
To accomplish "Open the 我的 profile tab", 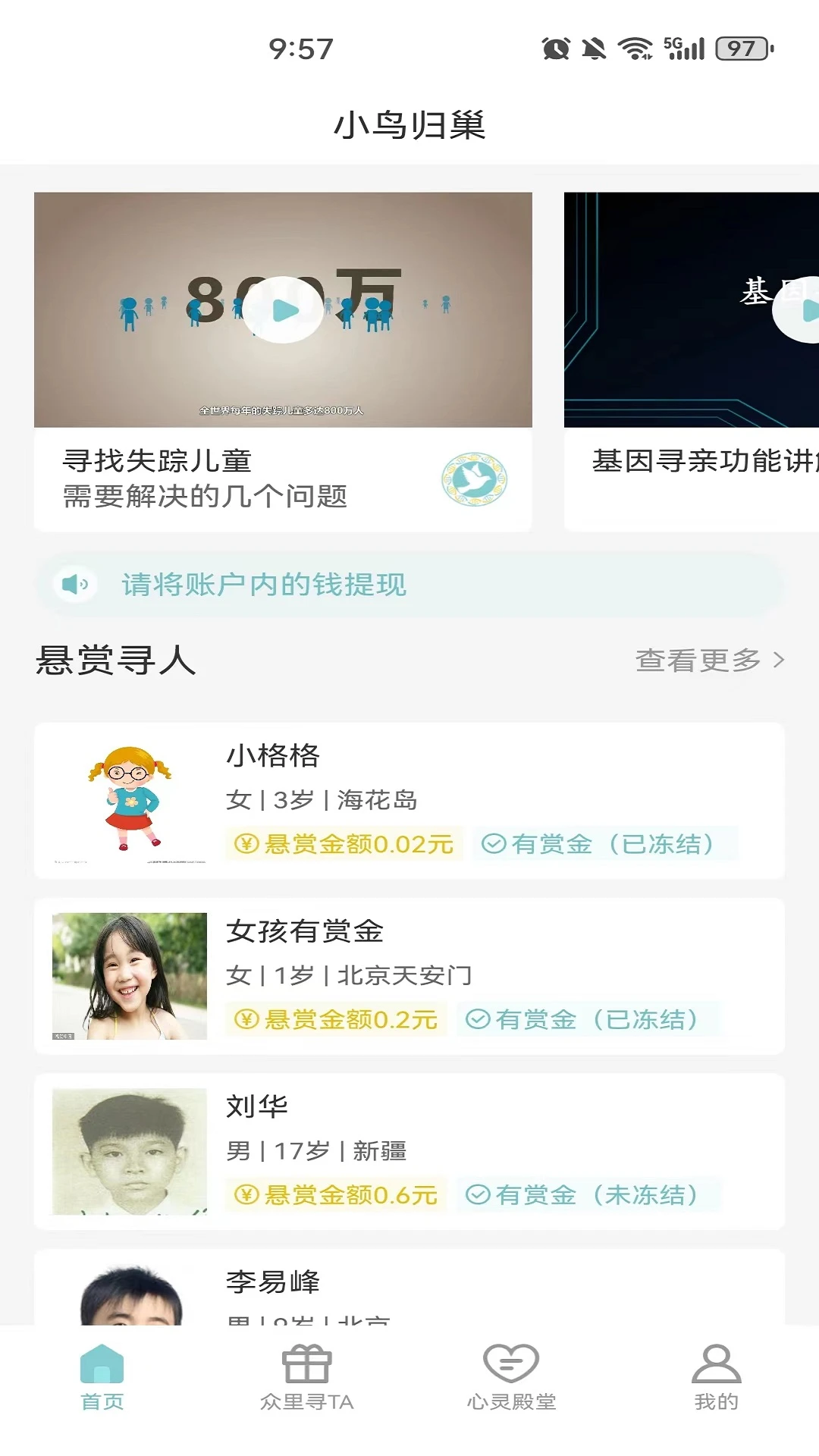I will 716,1377.
